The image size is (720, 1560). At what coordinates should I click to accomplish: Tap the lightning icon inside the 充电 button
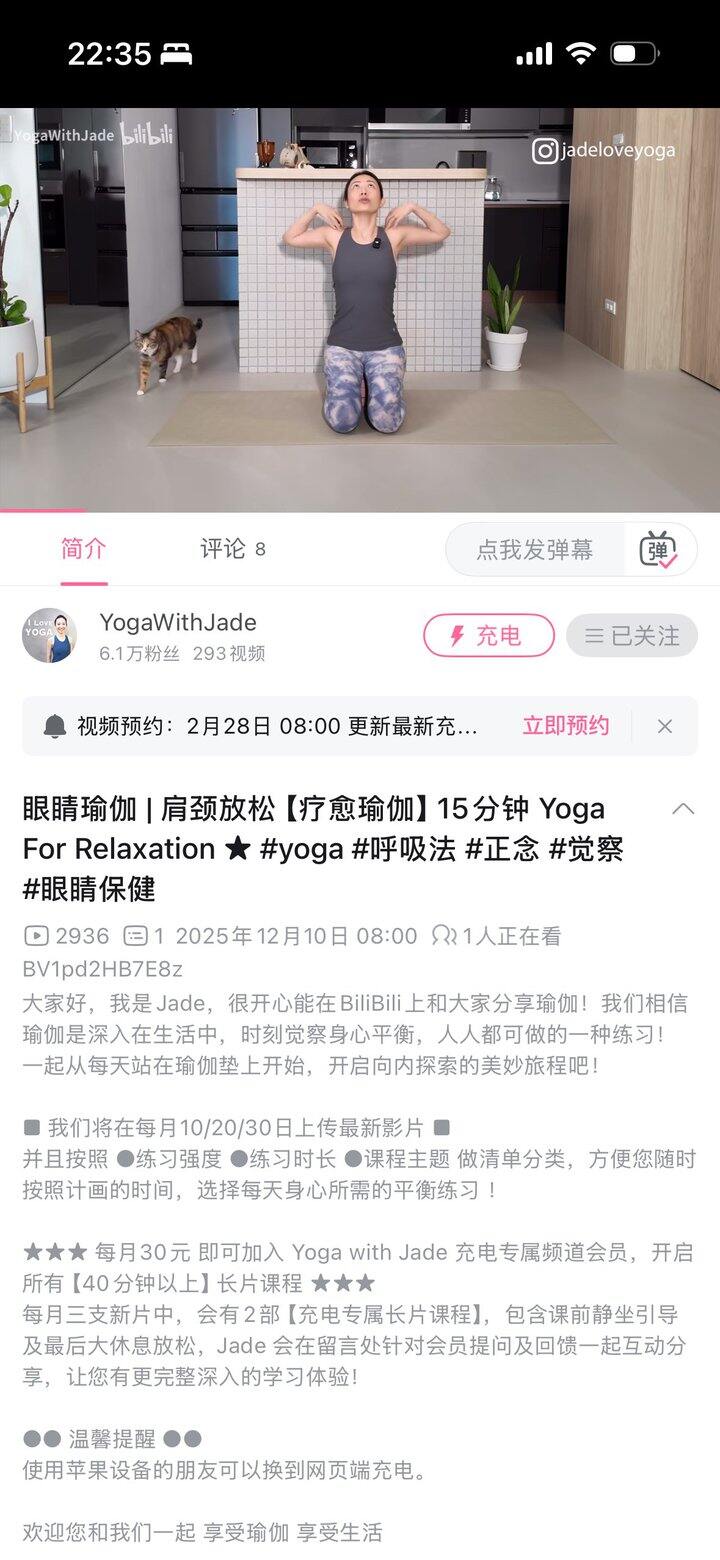click(457, 636)
